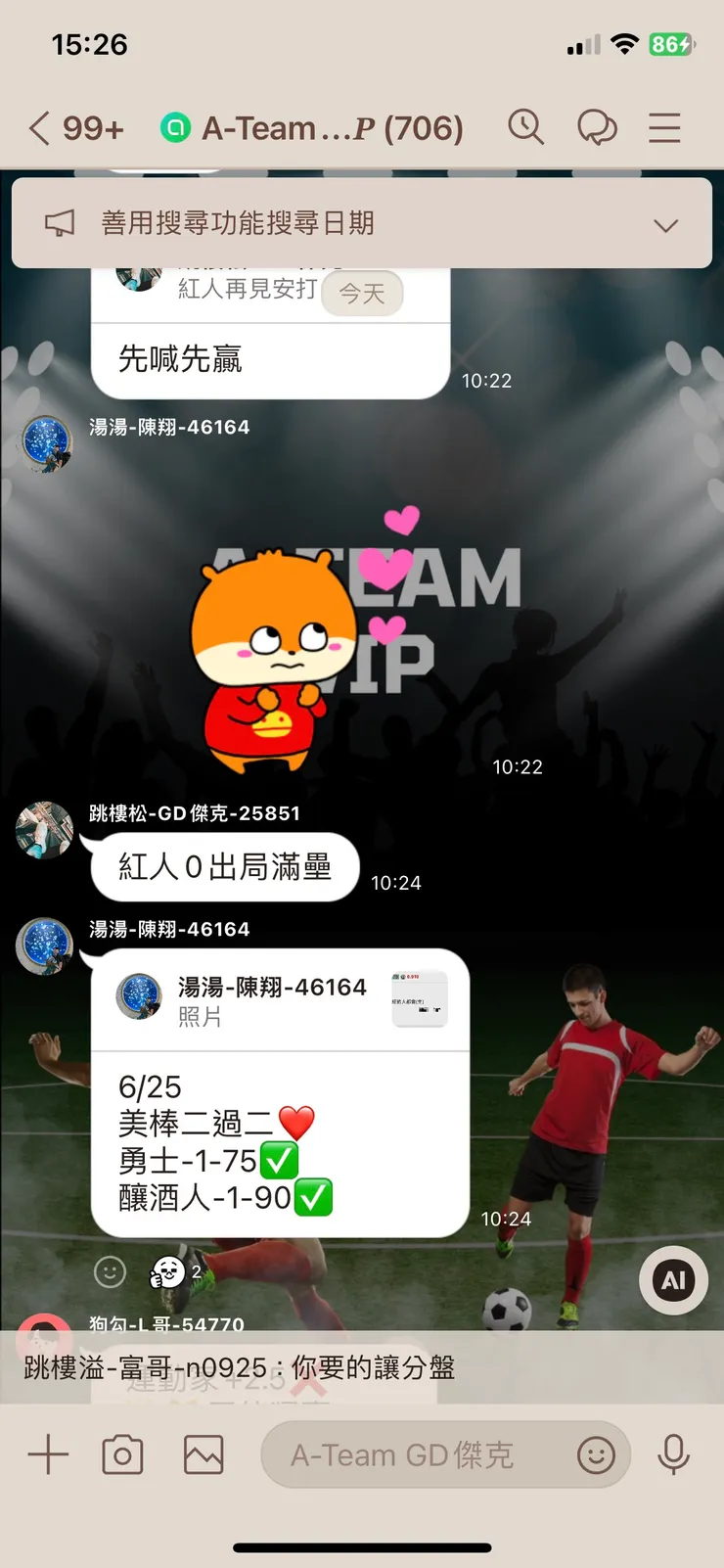Open the in-chat search icon
724x1568 pixels.
coord(526,127)
